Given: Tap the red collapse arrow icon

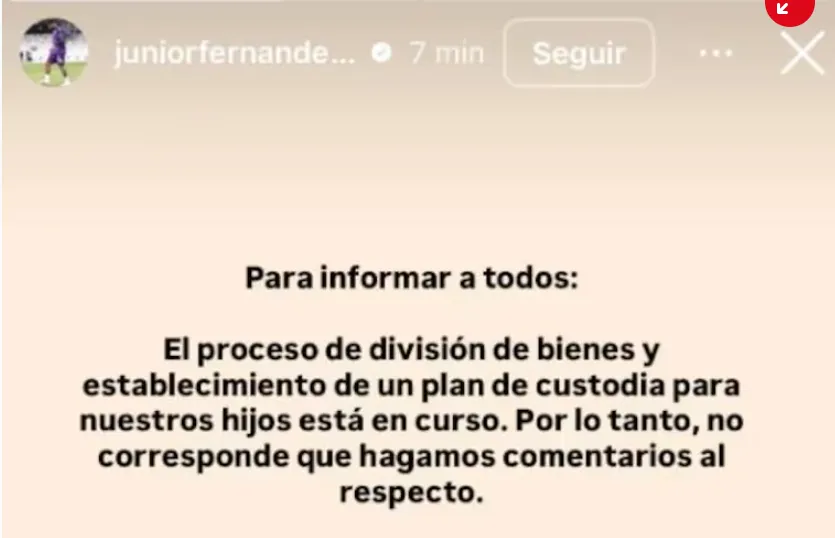Looking at the screenshot, I should coord(788,9).
